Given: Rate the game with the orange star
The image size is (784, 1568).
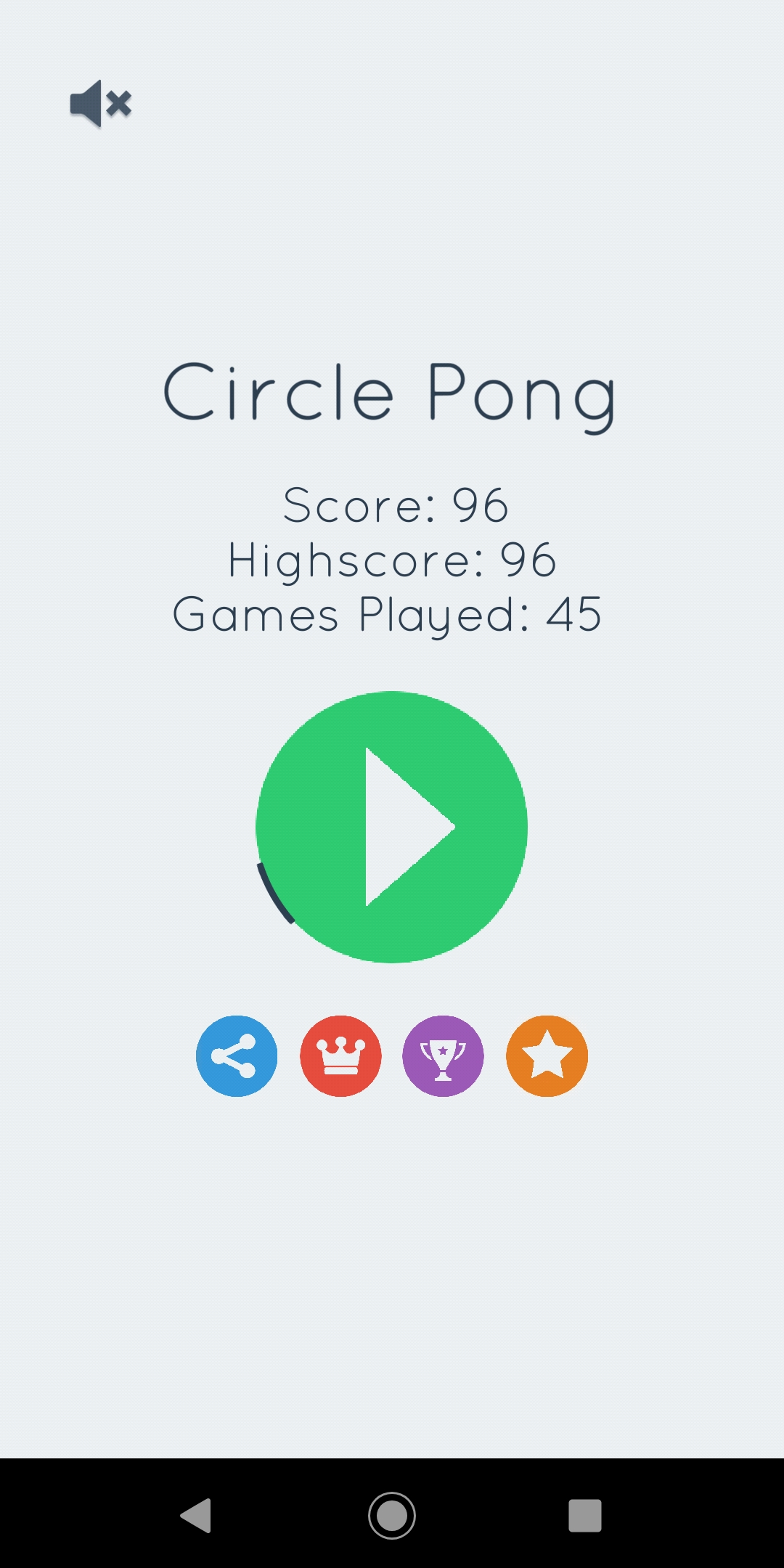Looking at the screenshot, I should (547, 1055).
